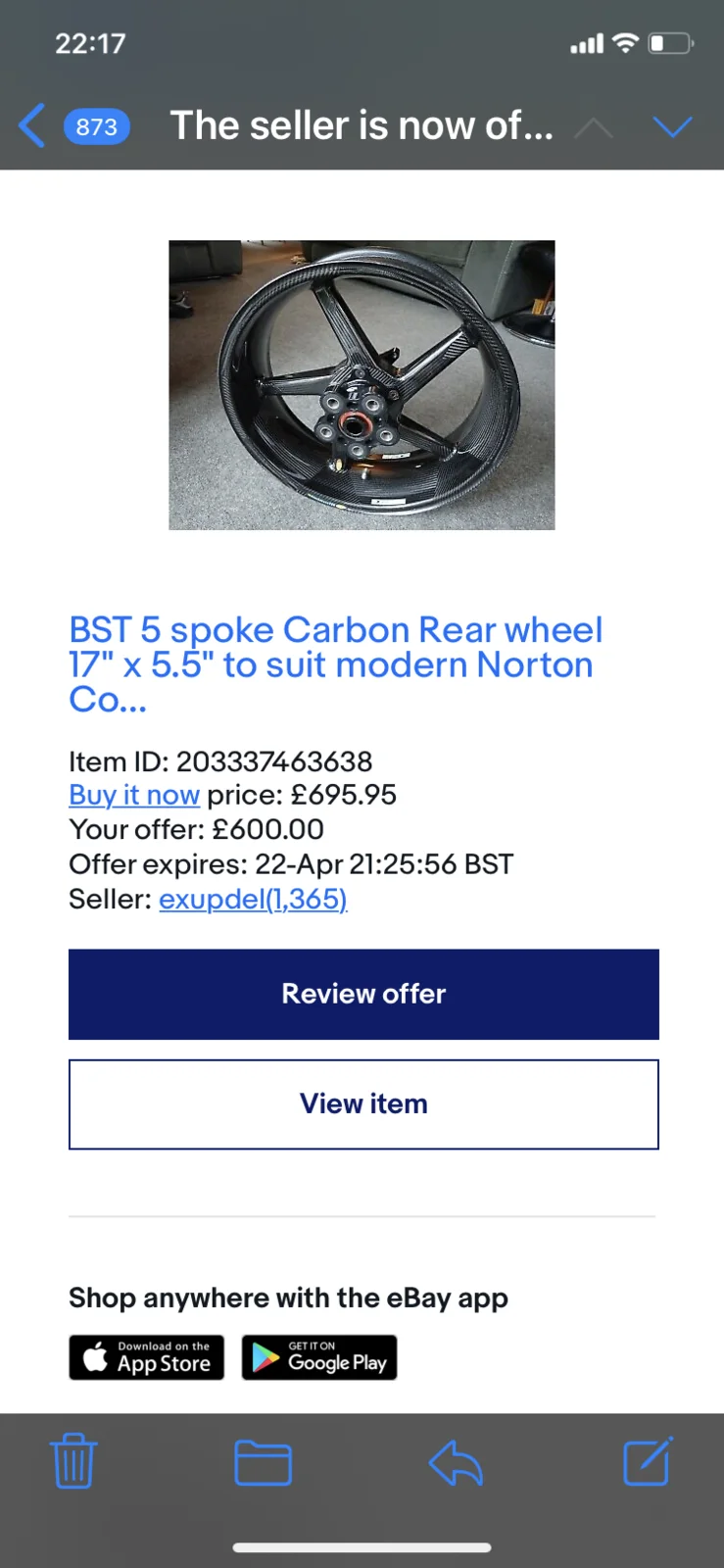Open the carbon wheel product photo
The width and height of the screenshot is (724, 1568).
tap(362, 385)
